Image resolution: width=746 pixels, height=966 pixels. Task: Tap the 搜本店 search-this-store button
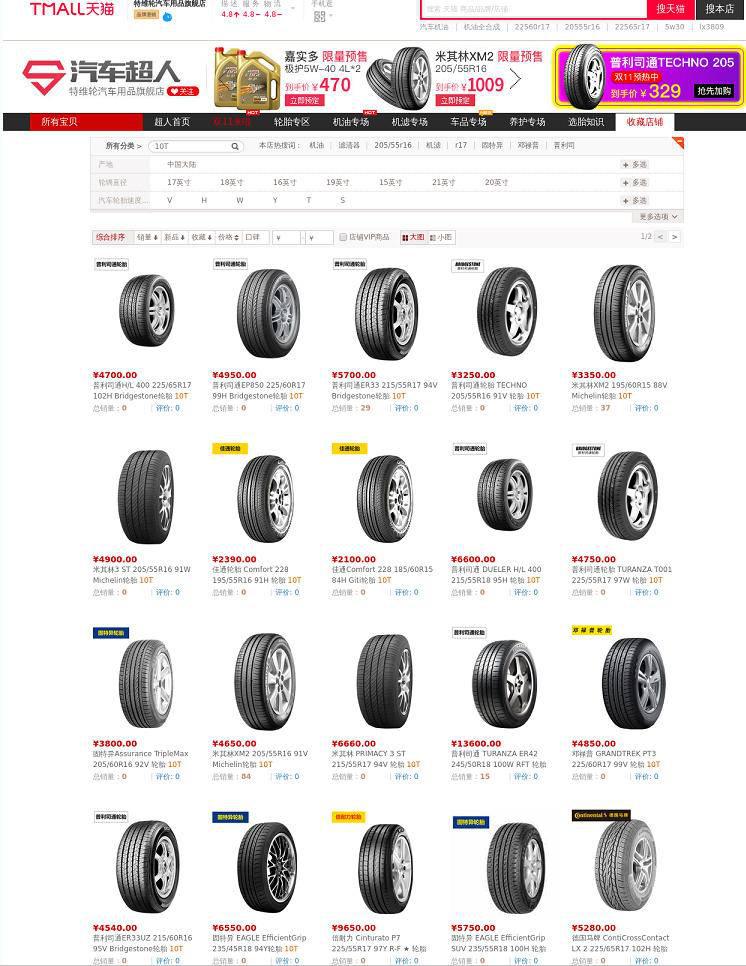click(720, 8)
